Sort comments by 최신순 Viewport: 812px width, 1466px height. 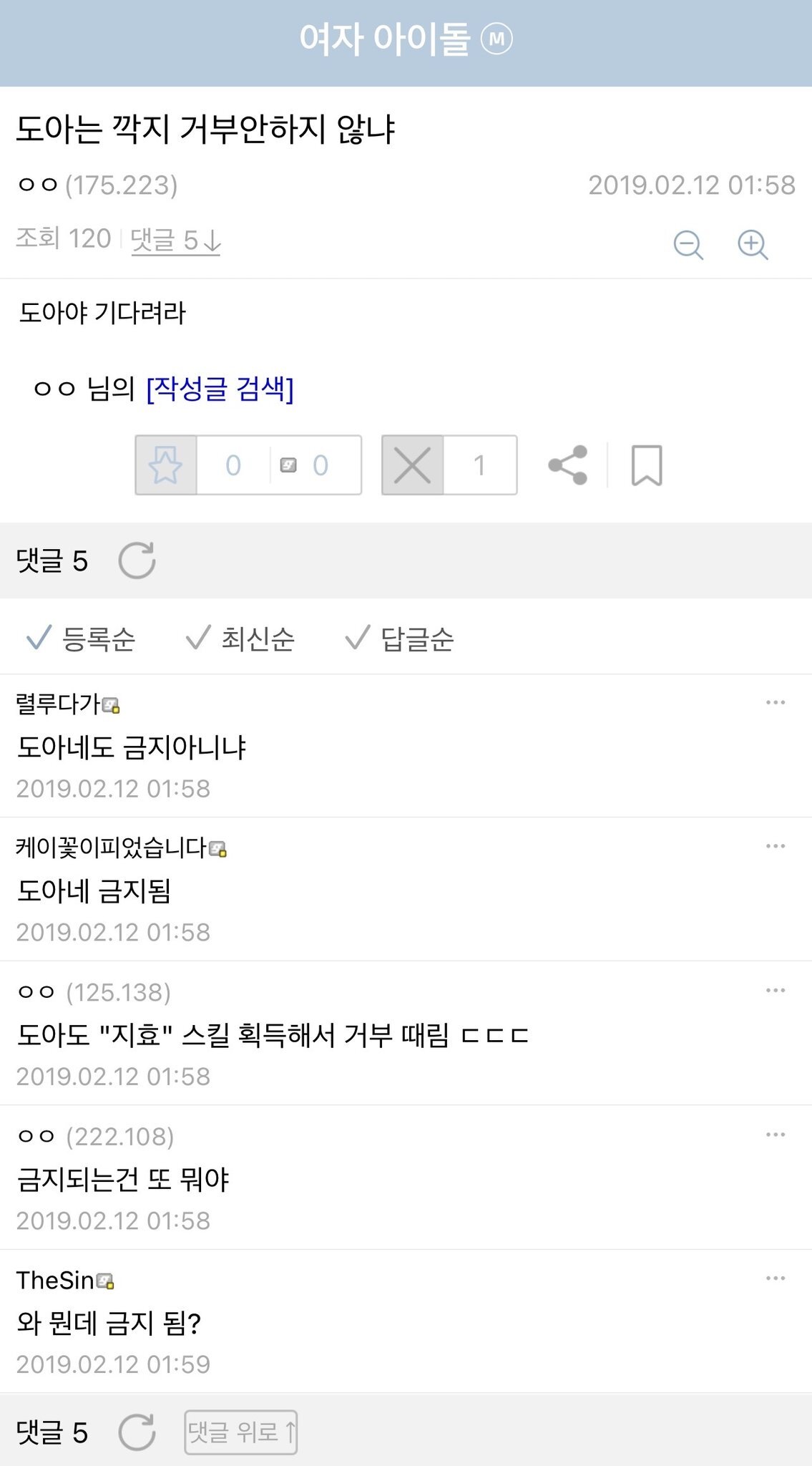(240, 639)
